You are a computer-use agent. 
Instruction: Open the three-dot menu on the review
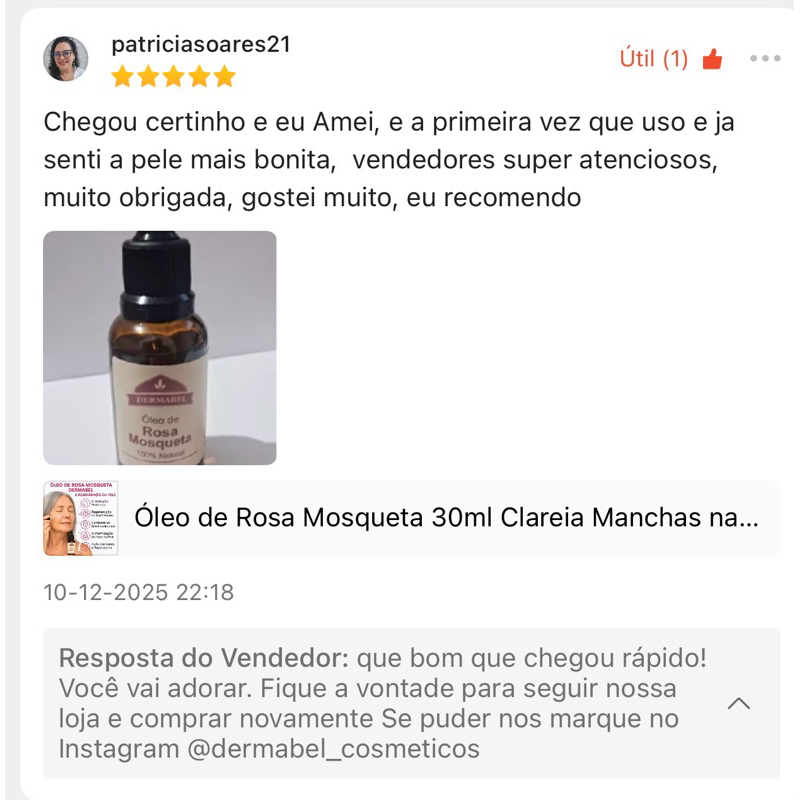(765, 59)
